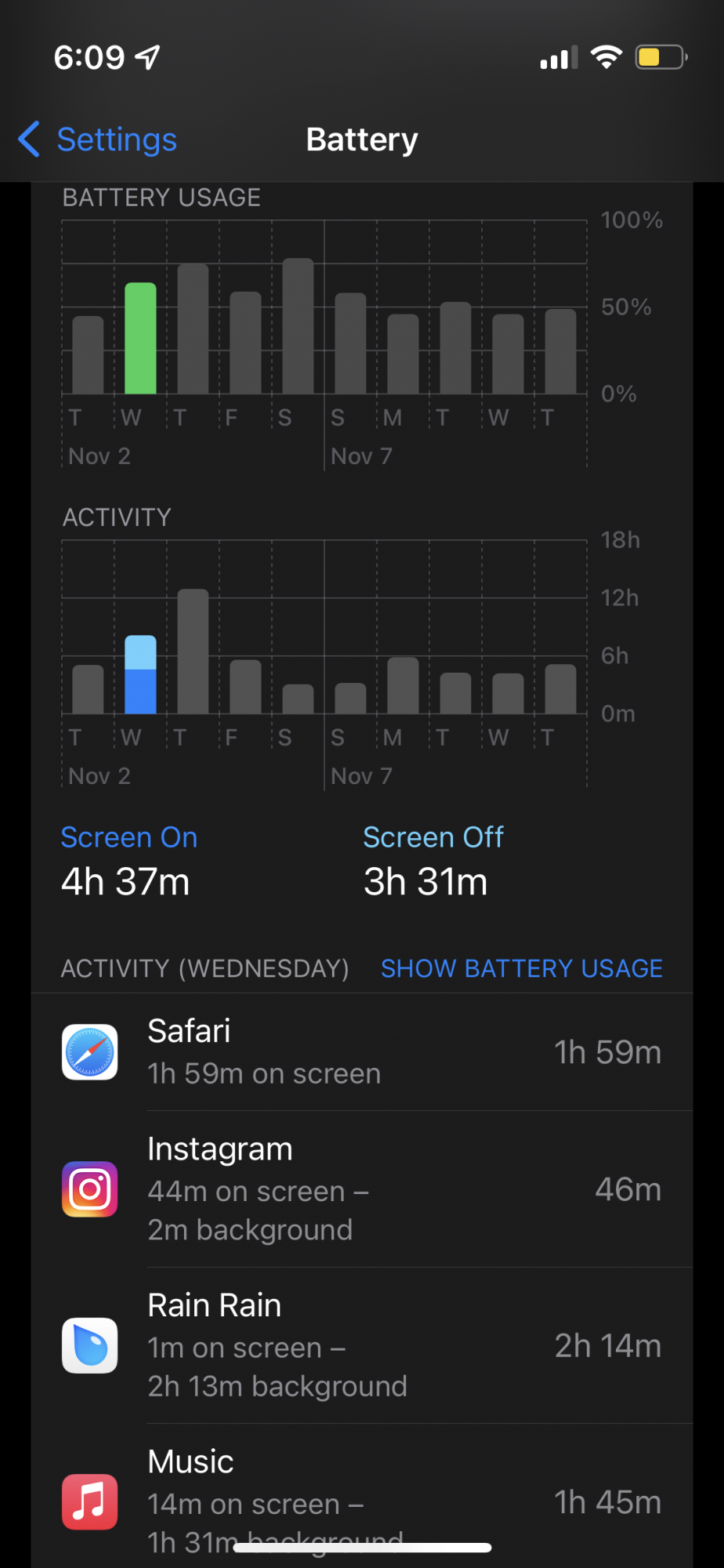Select Monday's bar in the activity chart
724x1568 pixels.
tap(403, 686)
